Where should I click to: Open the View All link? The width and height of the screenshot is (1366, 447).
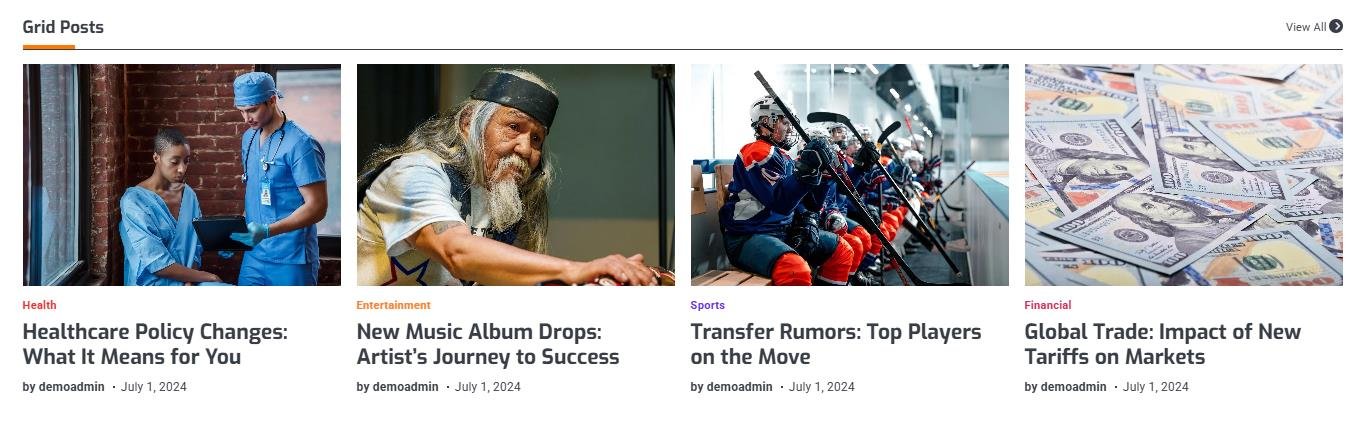pyautogui.click(x=1313, y=27)
